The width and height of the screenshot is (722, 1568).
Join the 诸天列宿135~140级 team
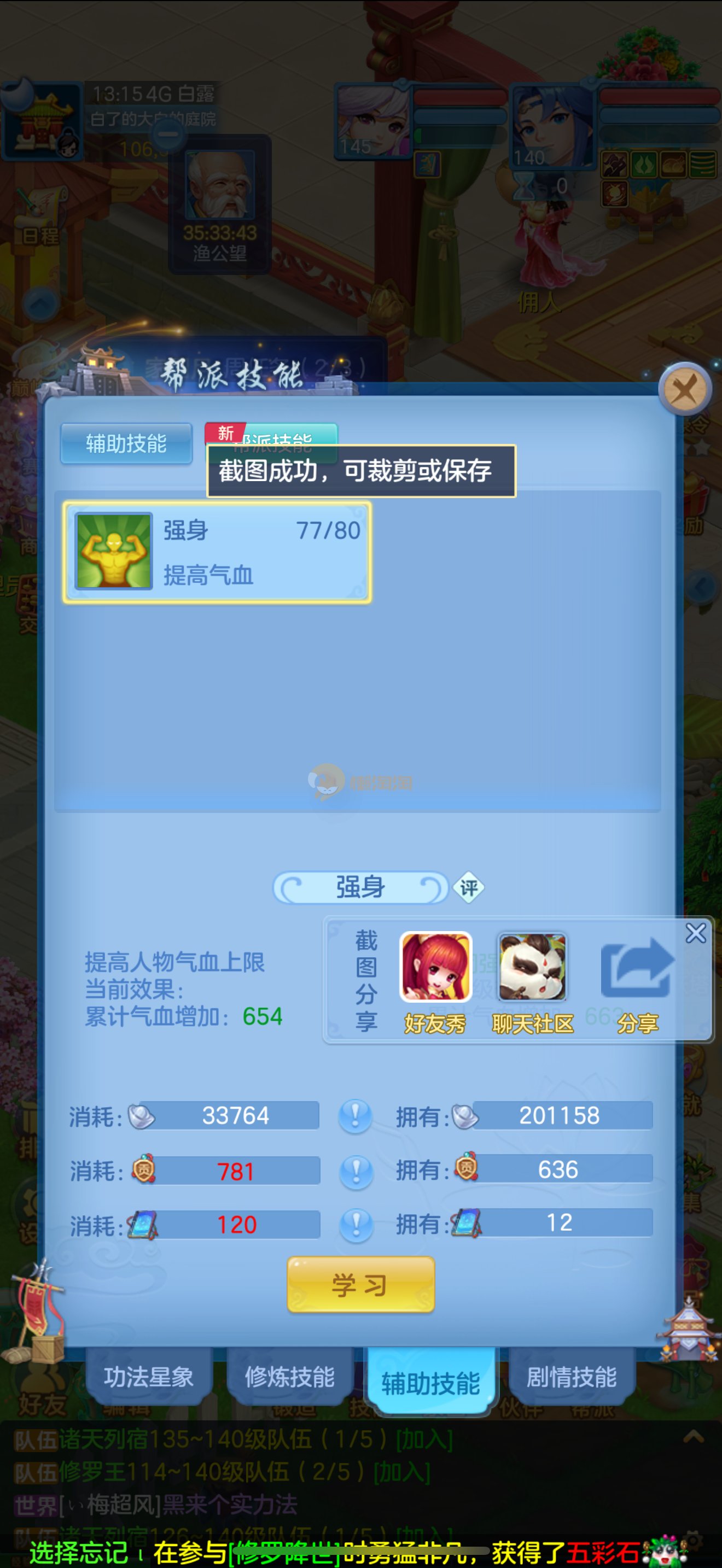coord(424,1440)
